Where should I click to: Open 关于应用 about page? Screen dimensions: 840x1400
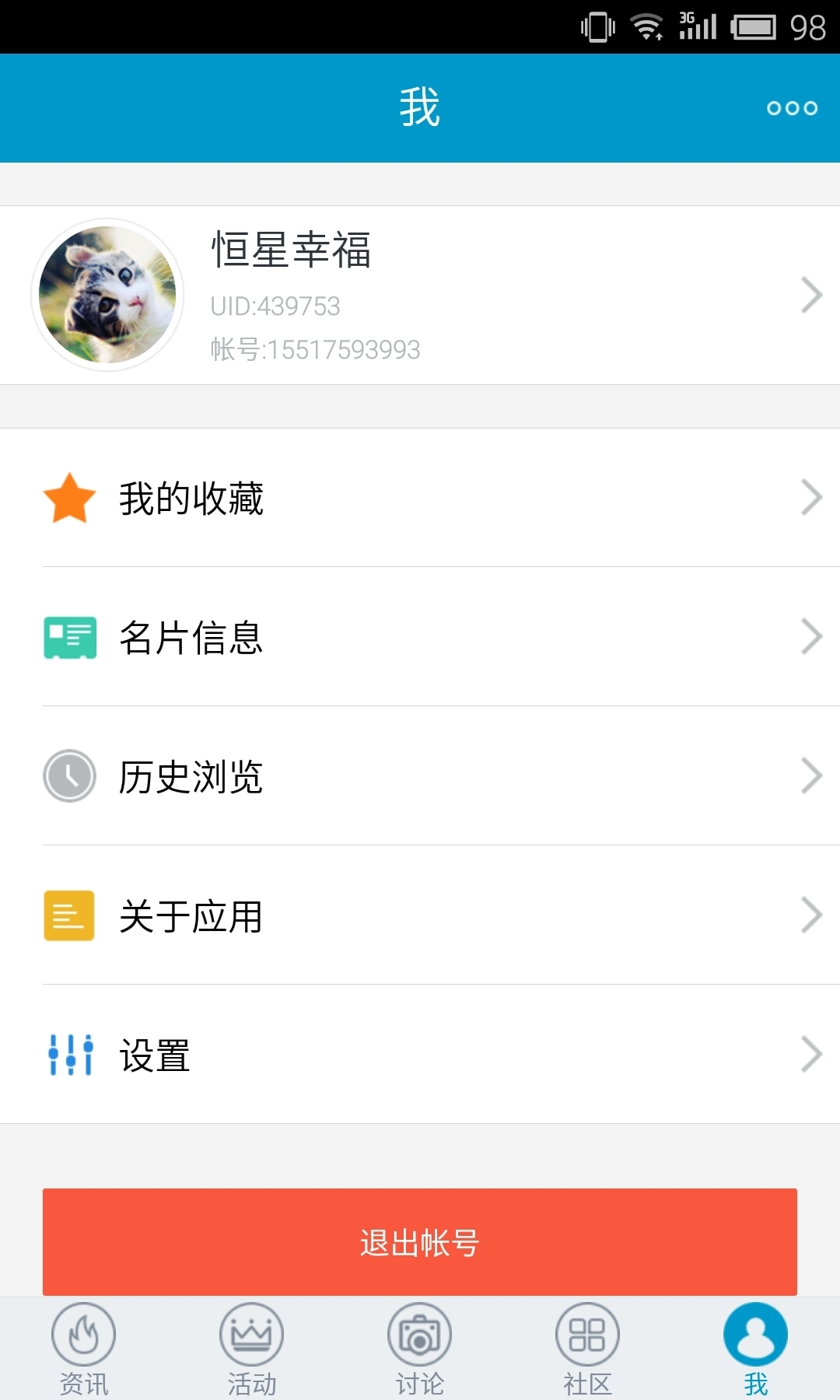420,915
